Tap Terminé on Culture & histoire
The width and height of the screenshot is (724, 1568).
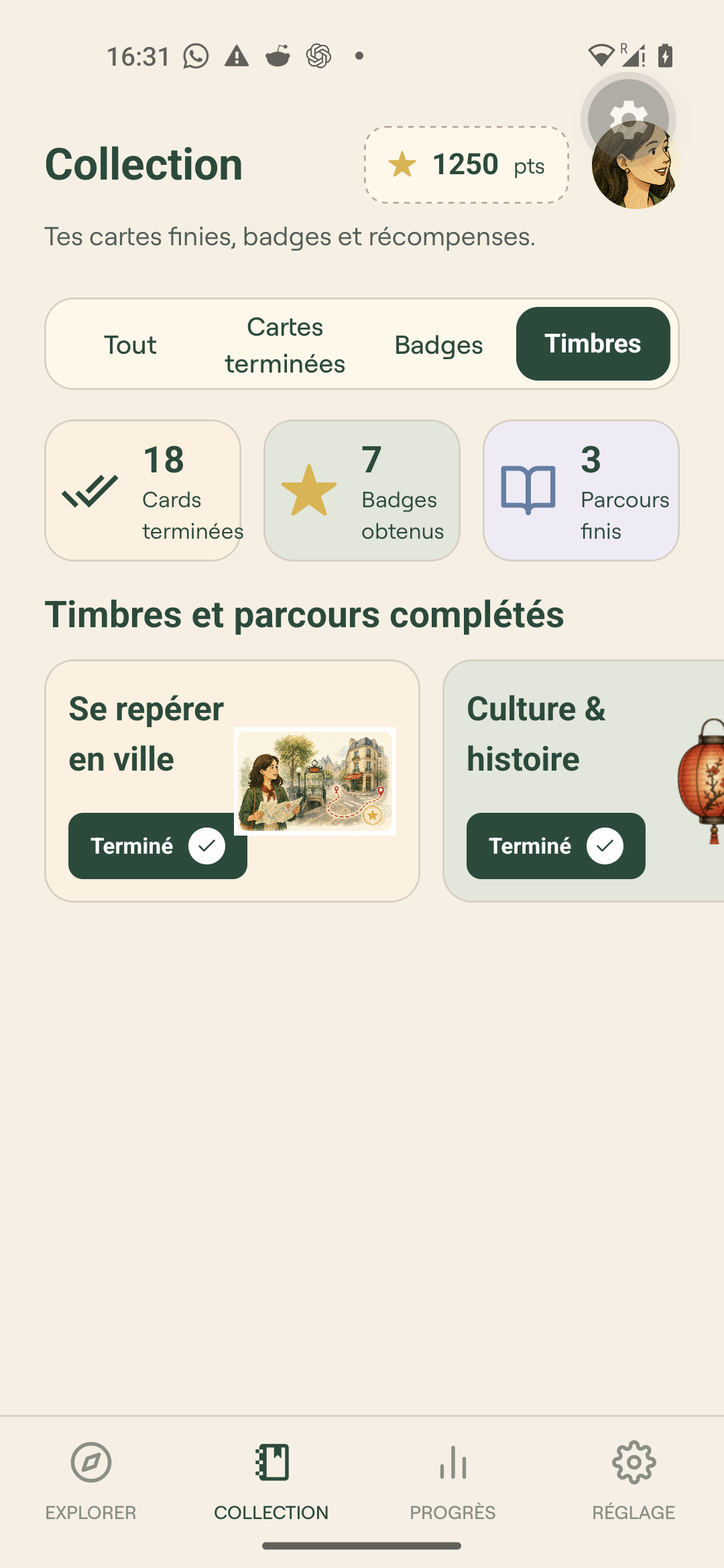(556, 846)
